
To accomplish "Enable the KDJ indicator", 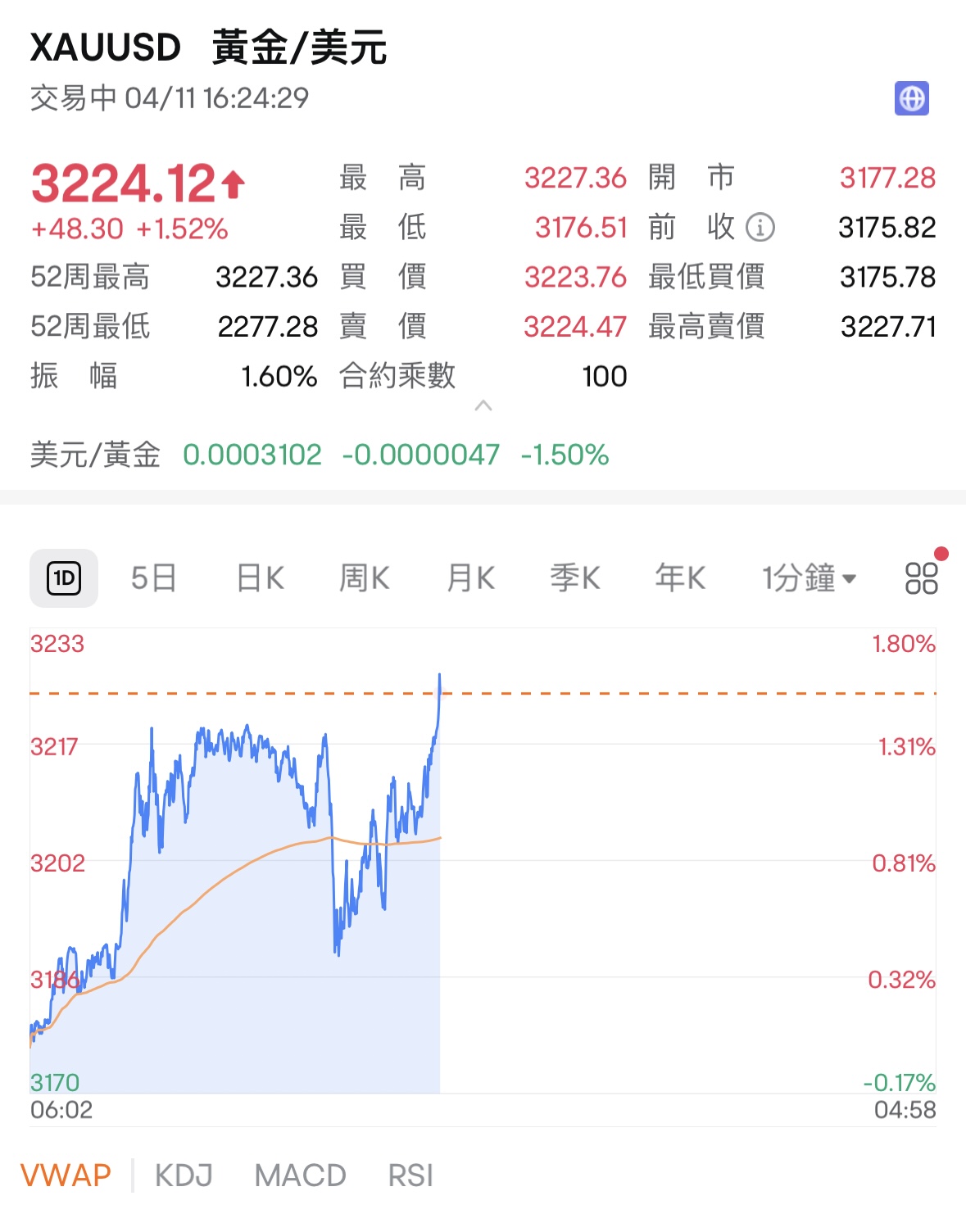I will coord(182,1175).
